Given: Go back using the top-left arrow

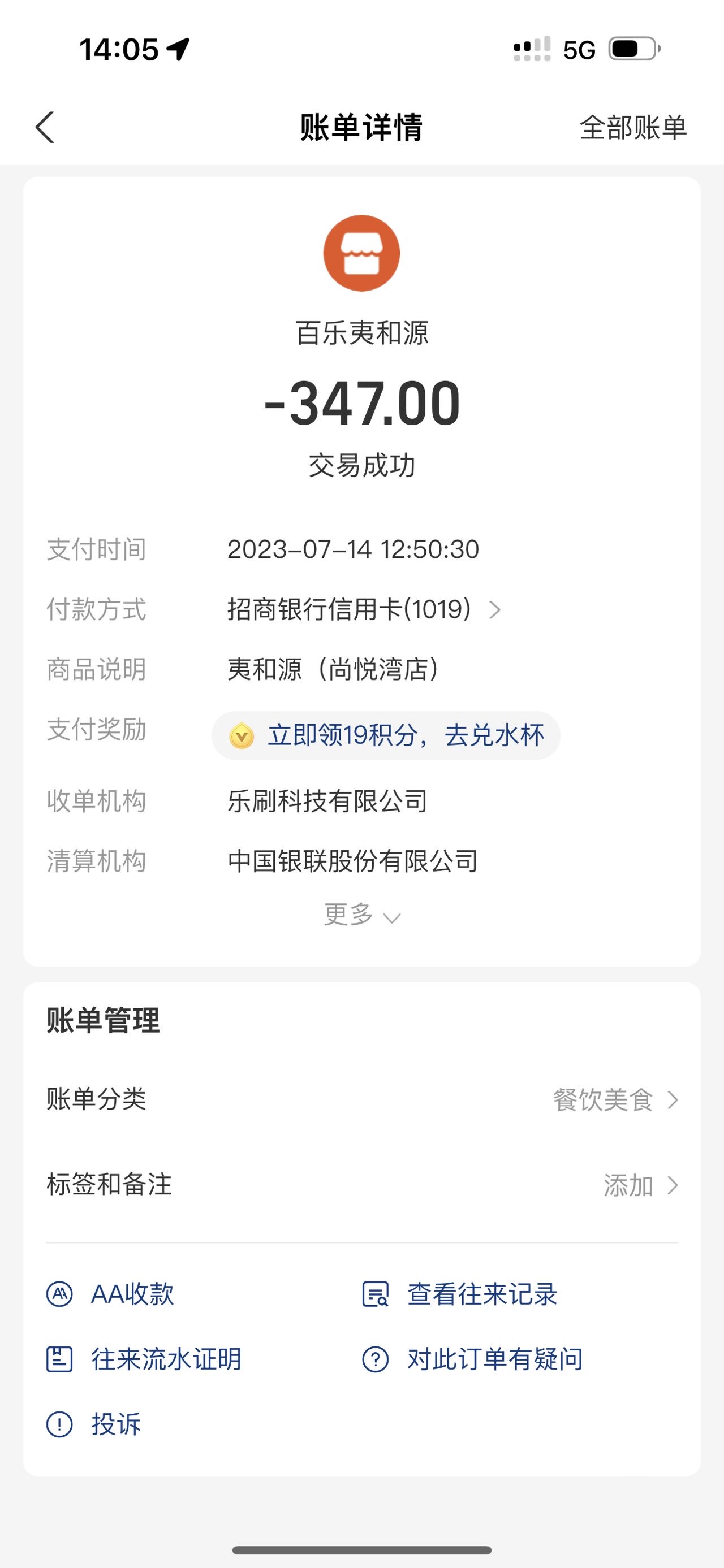Looking at the screenshot, I should click(45, 127).
